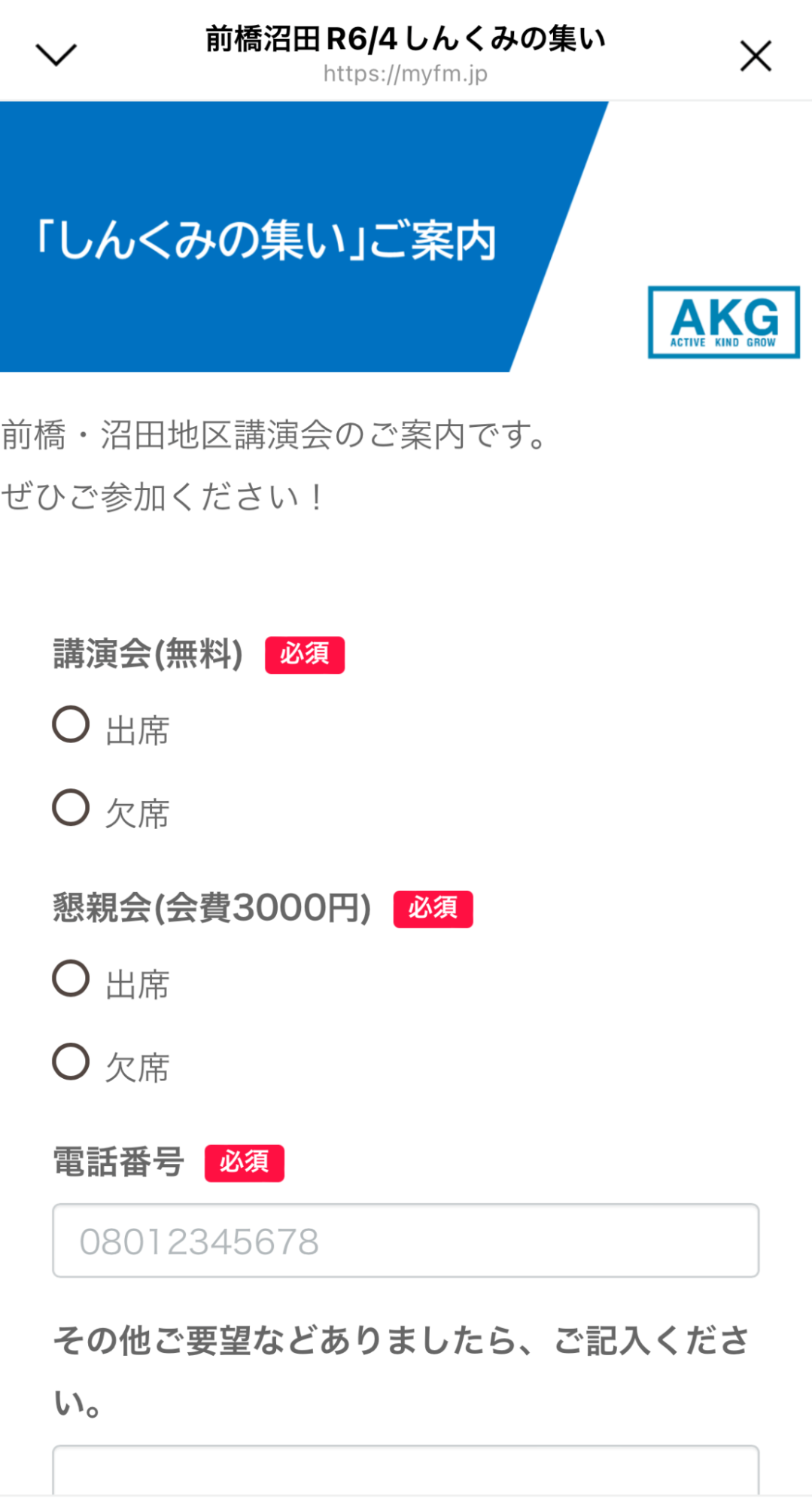The width and height of the screenshot is (812, 1505).
Task: Click the 必須 badge beside 電話番号
Action: pos(245,1162)
